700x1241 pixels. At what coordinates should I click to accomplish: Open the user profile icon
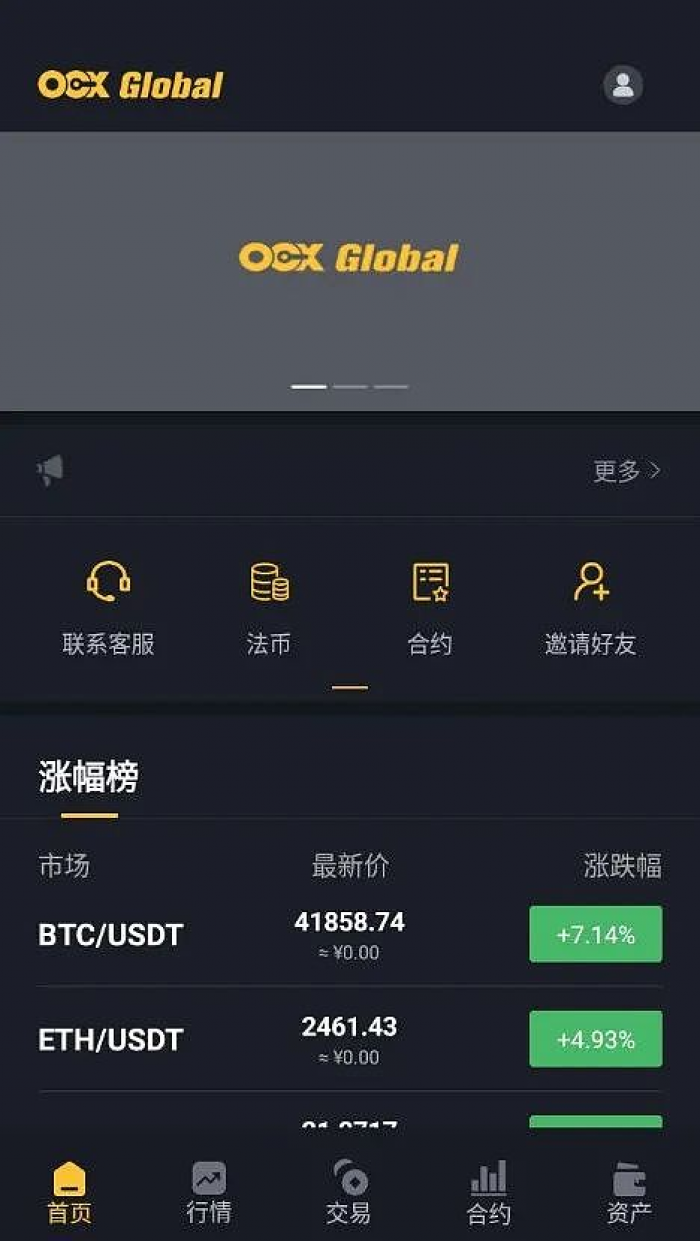tap(623, 85)
